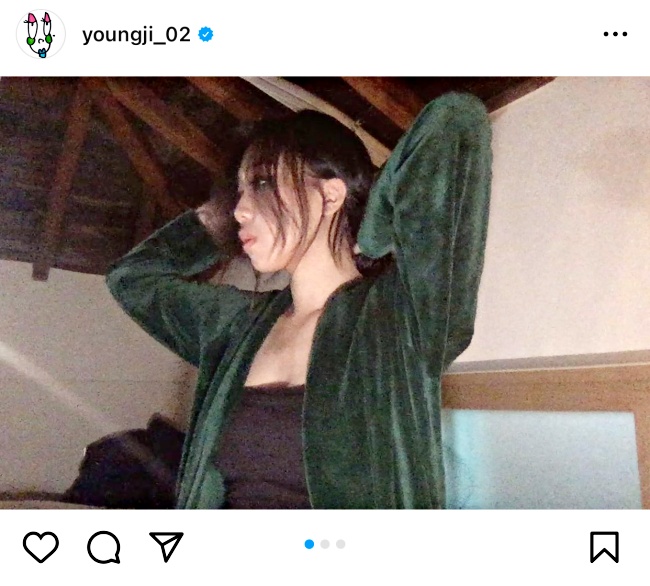Viewport: 650px width, 586px height.
Task: Open youngji_02 profile picture
Action: tap(40, 35)
